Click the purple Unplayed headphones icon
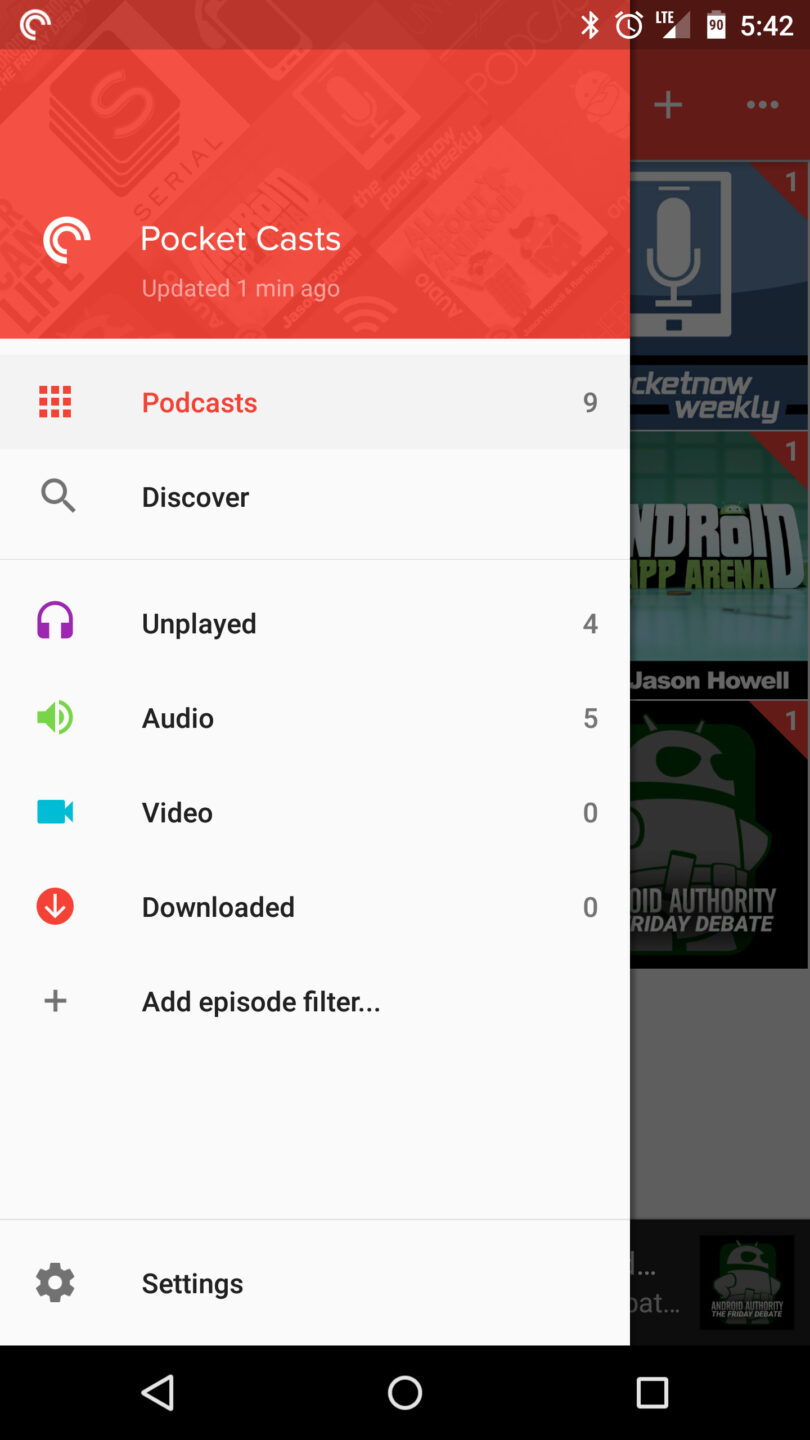Screen dimensions: 810x1440 coord(54,620)
